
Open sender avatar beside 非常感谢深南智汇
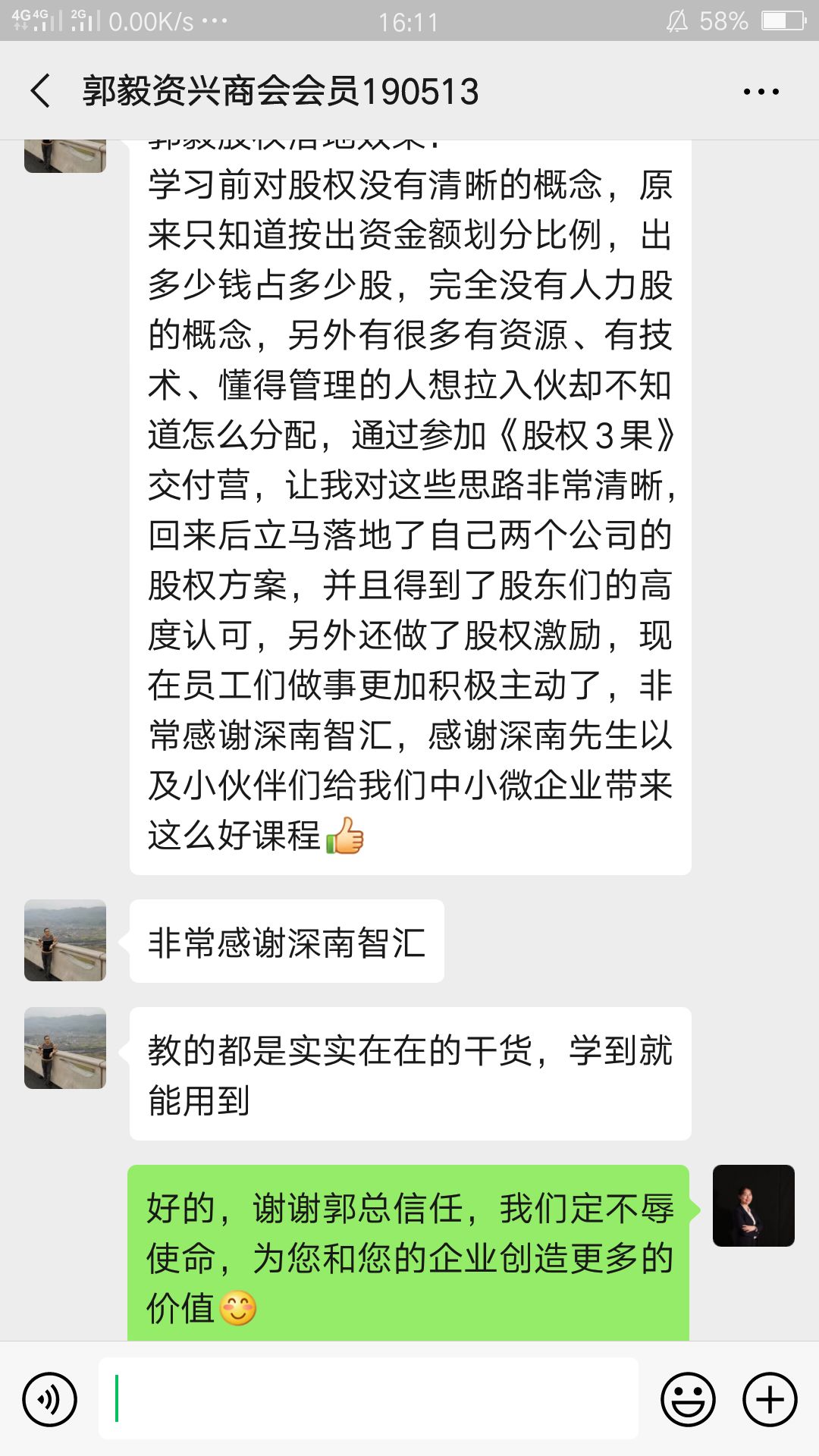[x=65, y=940]
